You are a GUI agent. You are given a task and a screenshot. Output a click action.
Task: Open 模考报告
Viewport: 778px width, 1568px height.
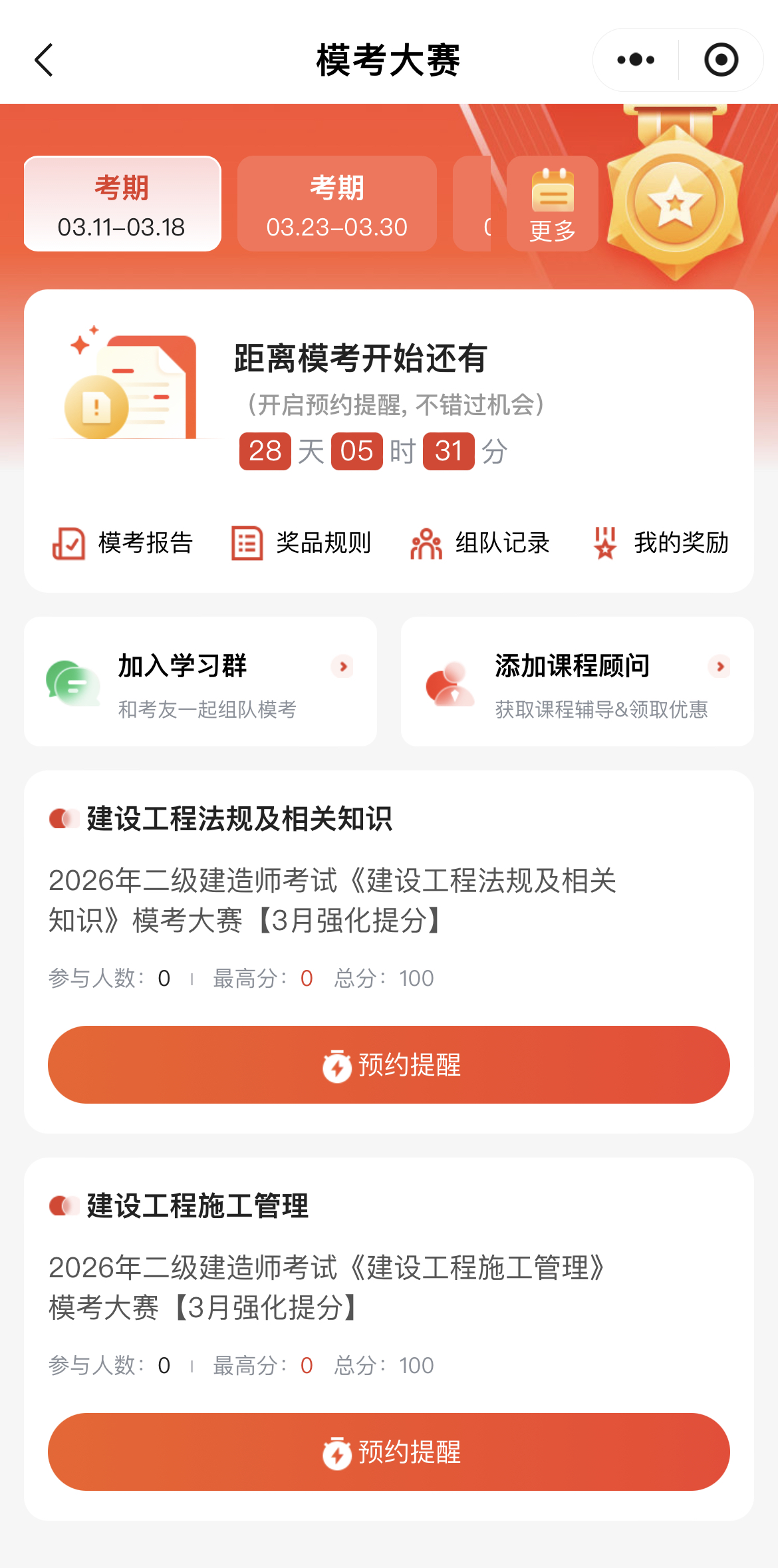tap(123, 543)
